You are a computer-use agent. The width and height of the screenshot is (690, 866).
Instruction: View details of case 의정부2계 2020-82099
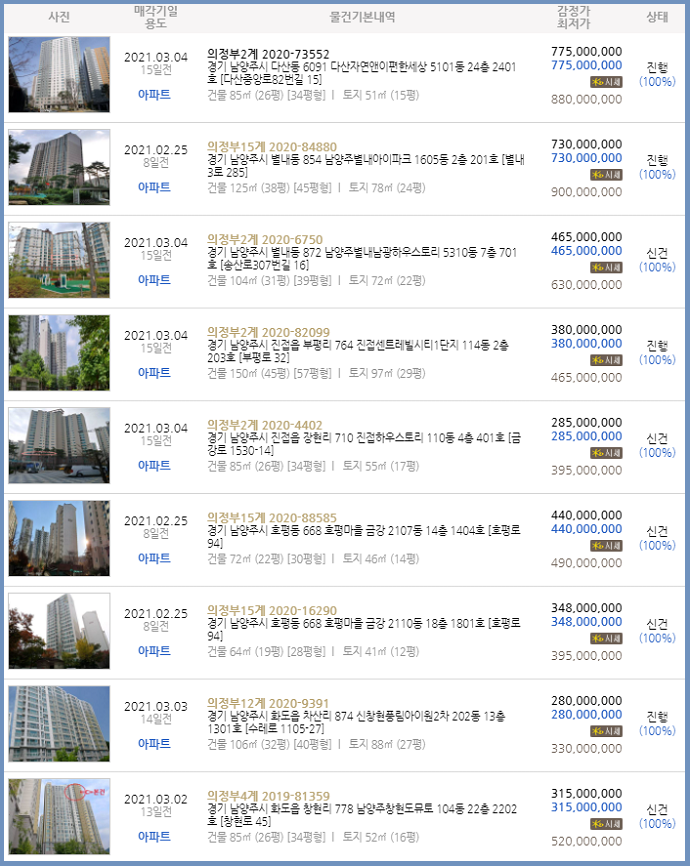(x=268, y=332)
